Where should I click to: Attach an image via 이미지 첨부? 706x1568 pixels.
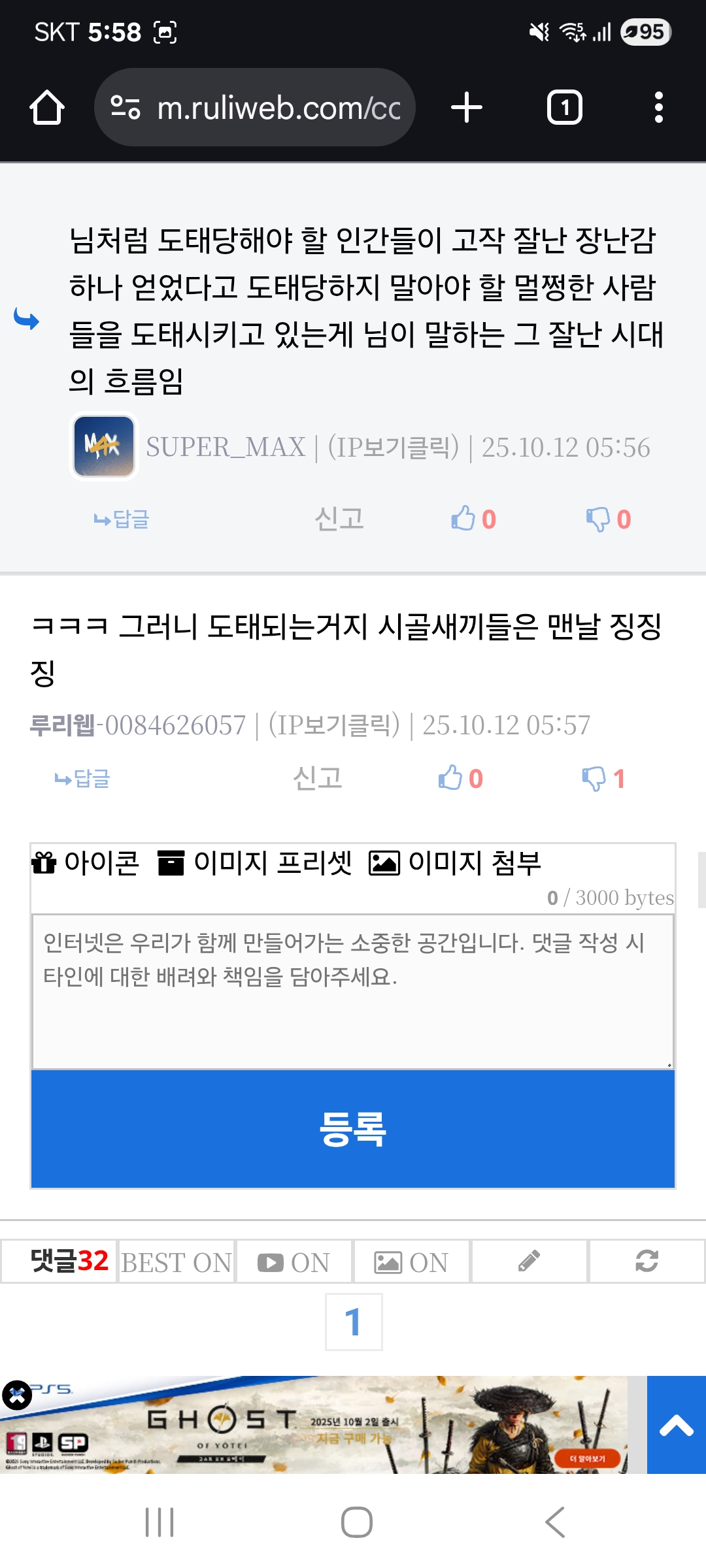pos(455,863)
